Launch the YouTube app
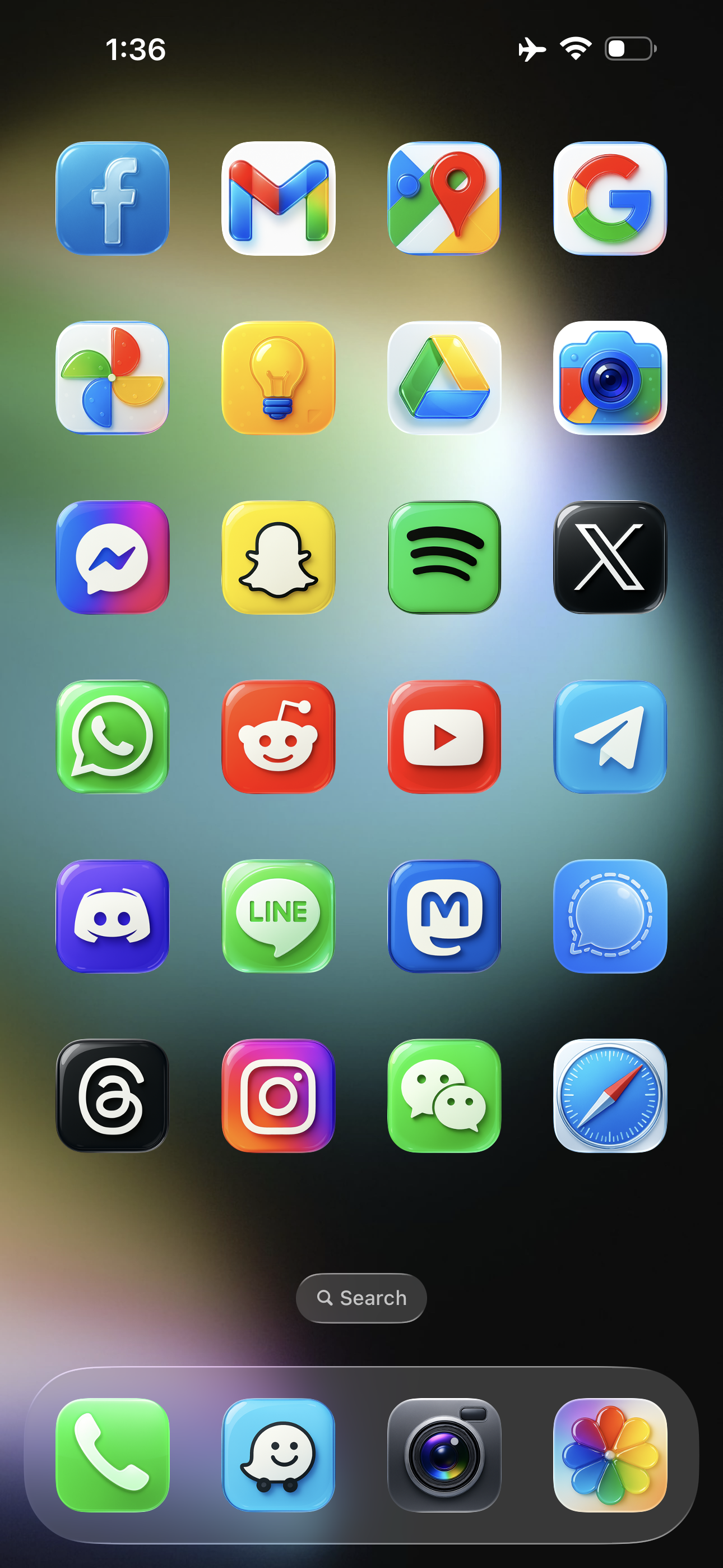The height and width of the screenshot is (1568, 723). coord(444,736)
